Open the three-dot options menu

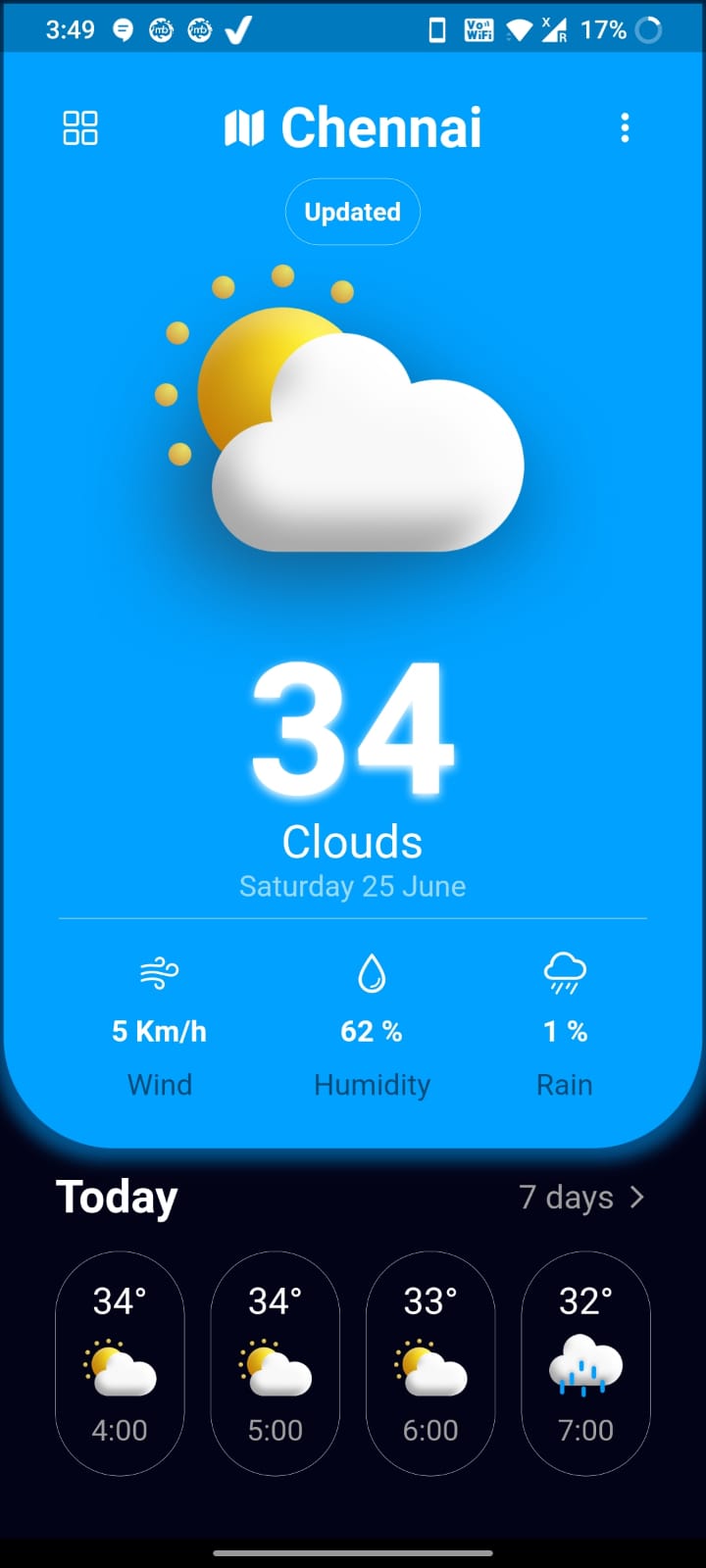click(x=625, y=128)
